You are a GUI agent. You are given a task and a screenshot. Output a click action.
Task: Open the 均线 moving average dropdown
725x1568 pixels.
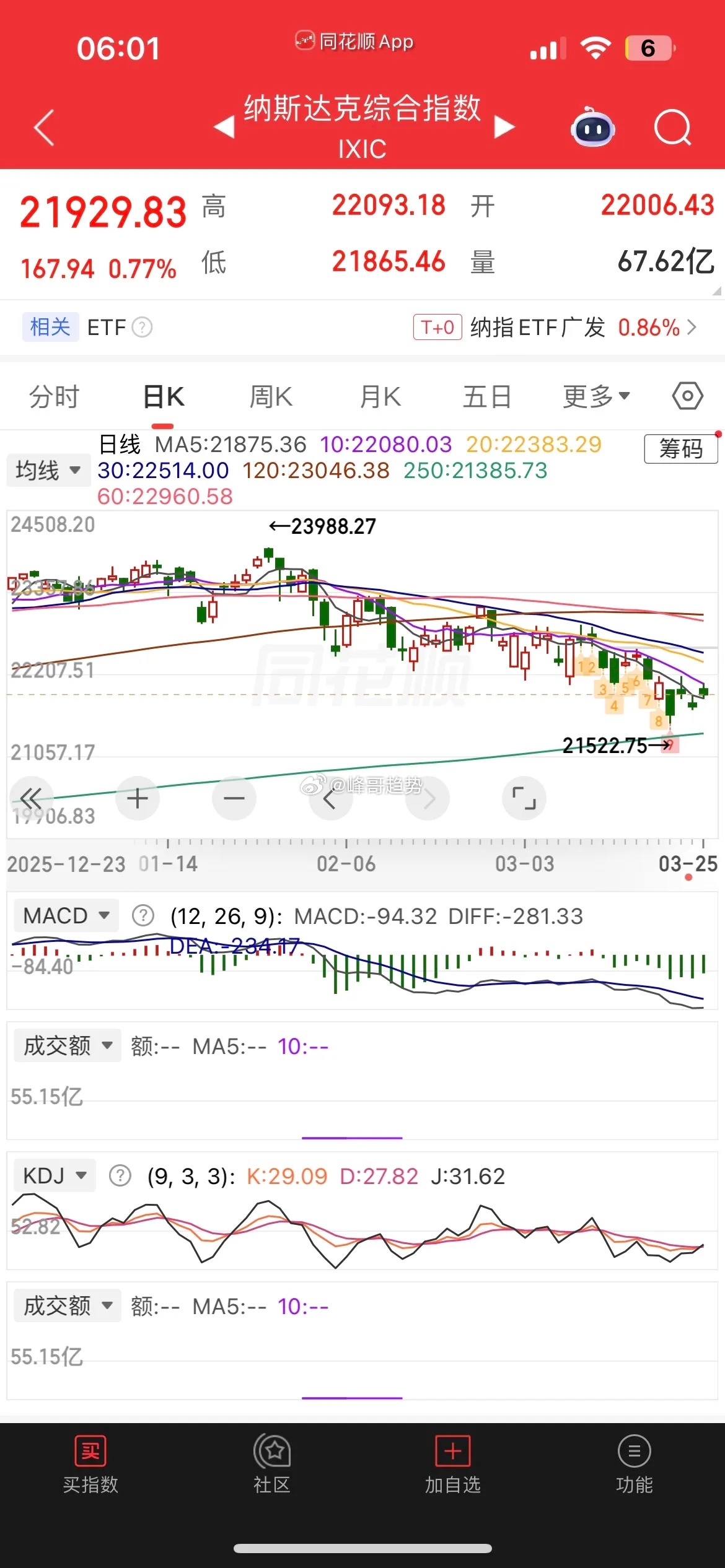click(48, 470)
